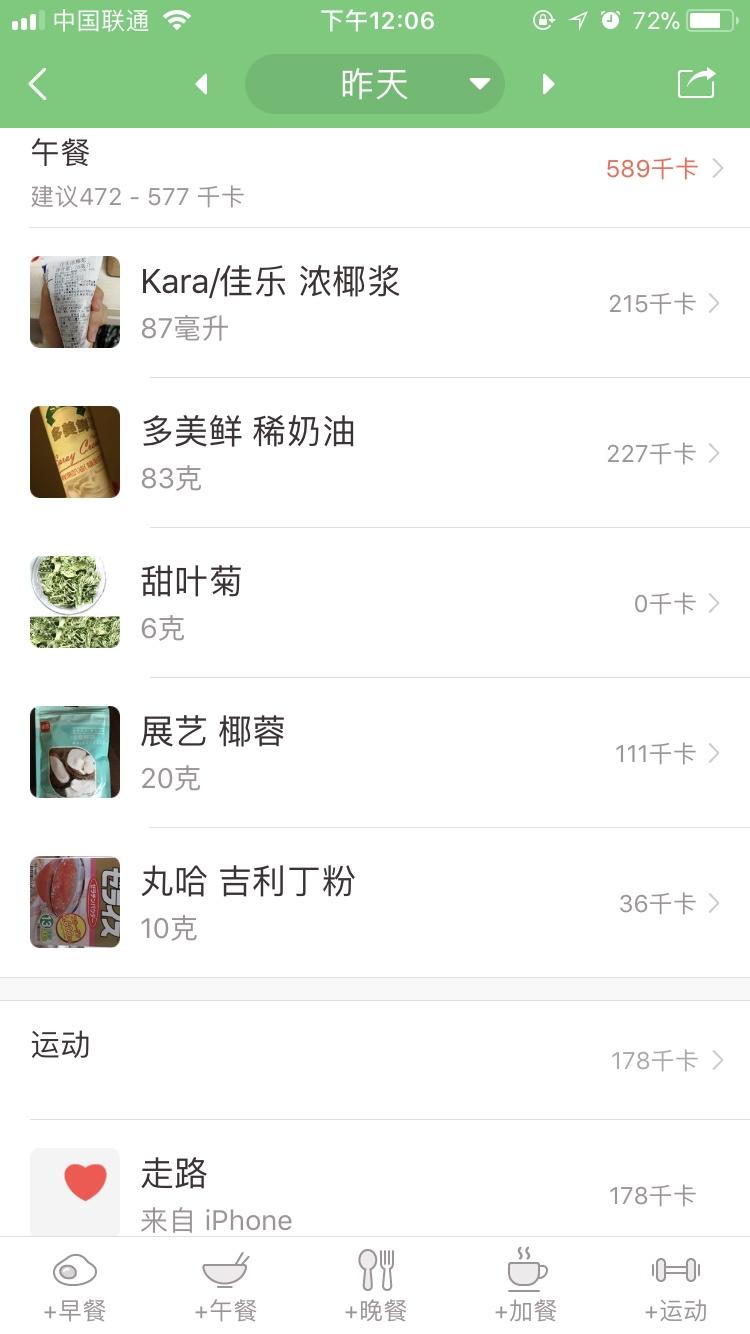Go back using the top-left arrow
The height and width of the screenshot is (1334, 750).
tap(38, 84)
